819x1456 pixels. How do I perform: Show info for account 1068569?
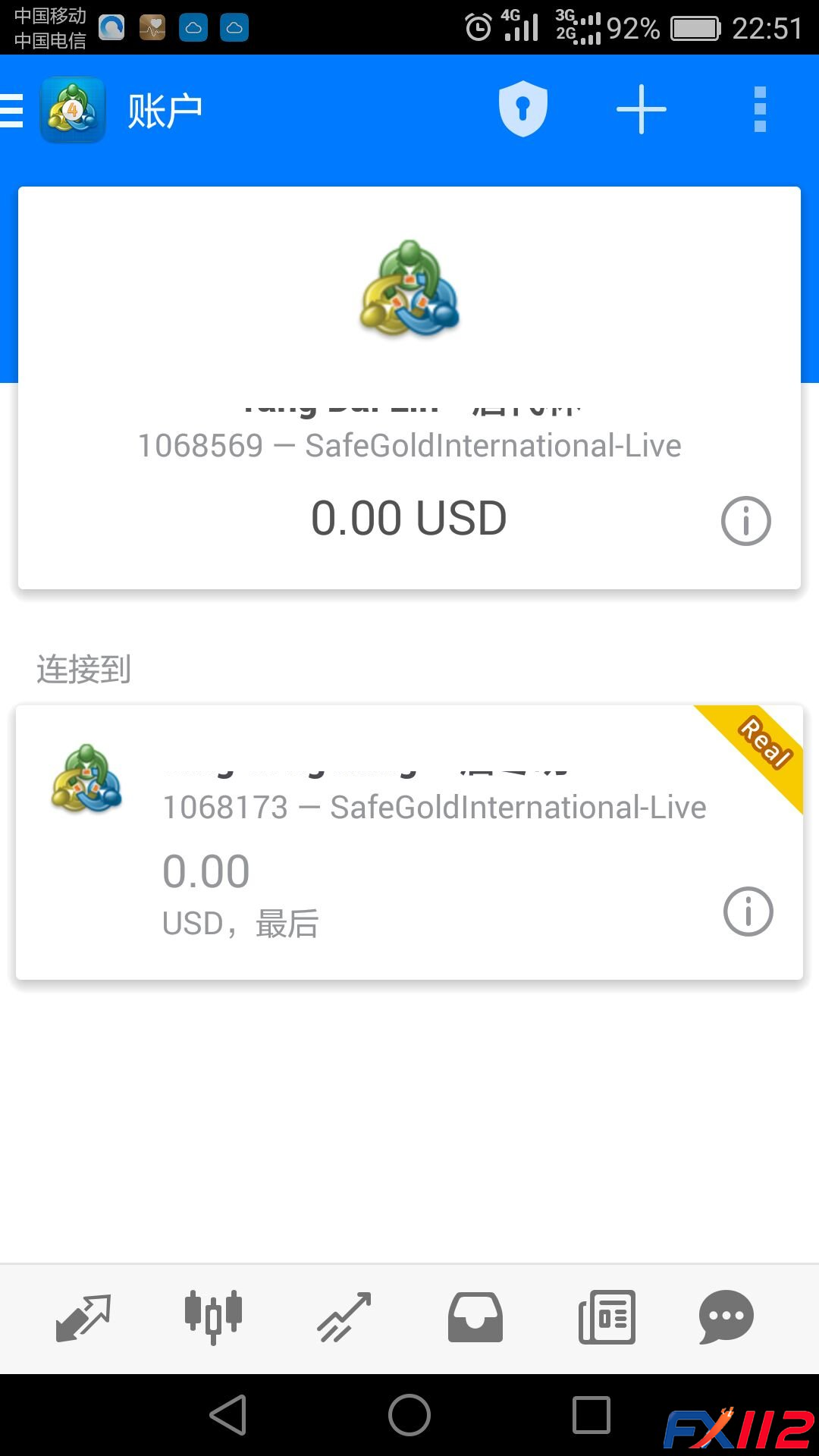pyautogui.click(x=745, y=521)
